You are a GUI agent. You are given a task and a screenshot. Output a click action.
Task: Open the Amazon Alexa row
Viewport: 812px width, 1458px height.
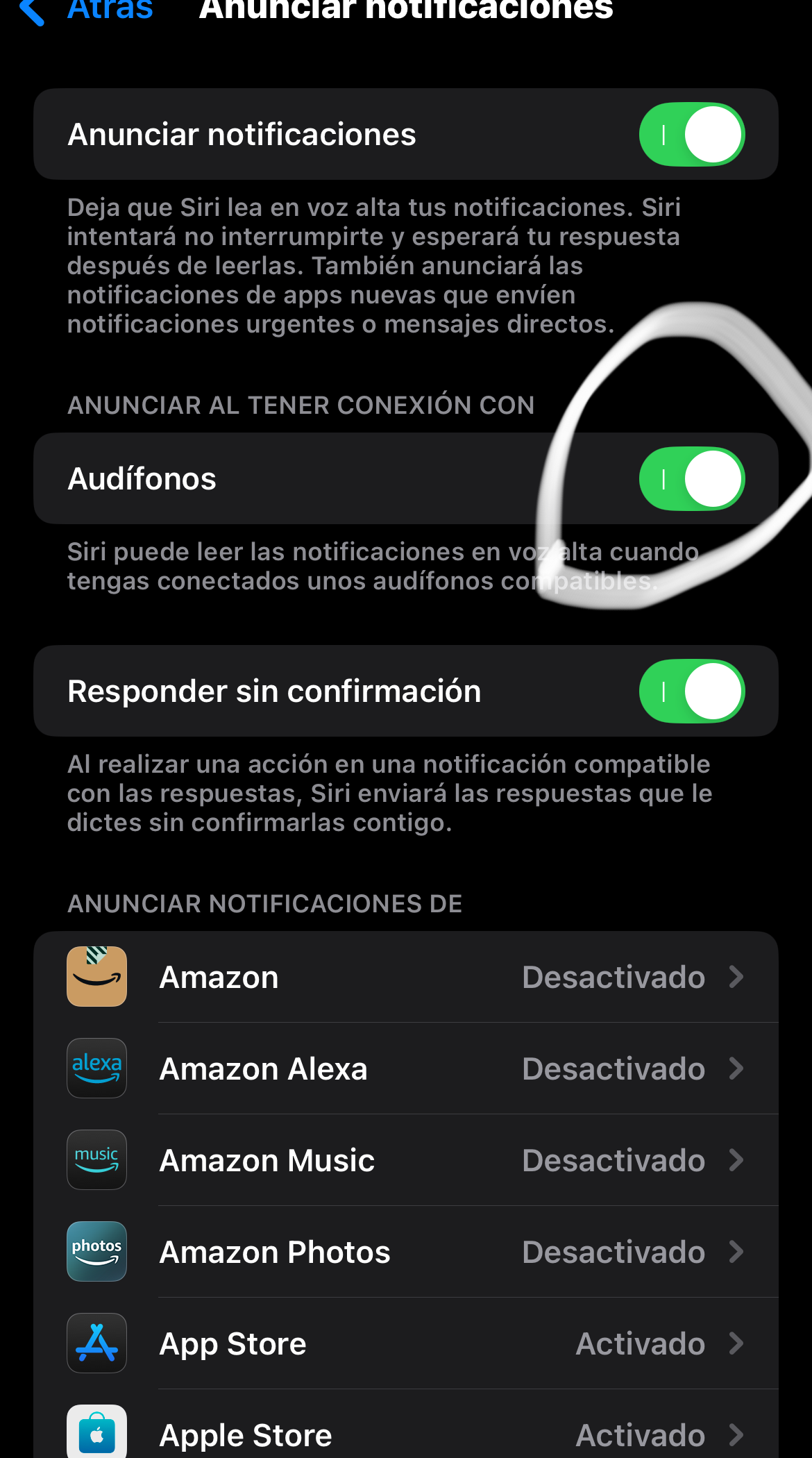(x=406, y=1069)
